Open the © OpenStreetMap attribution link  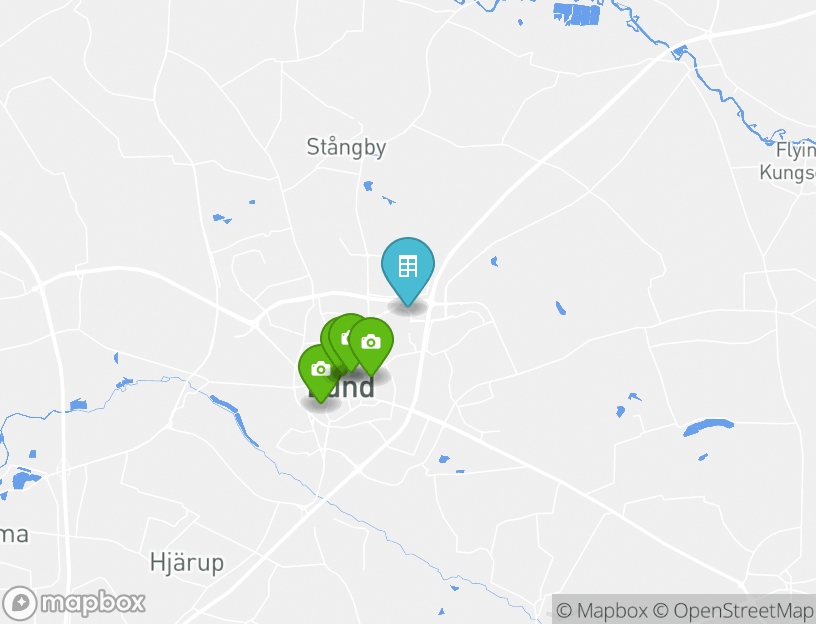click(733, 610)
